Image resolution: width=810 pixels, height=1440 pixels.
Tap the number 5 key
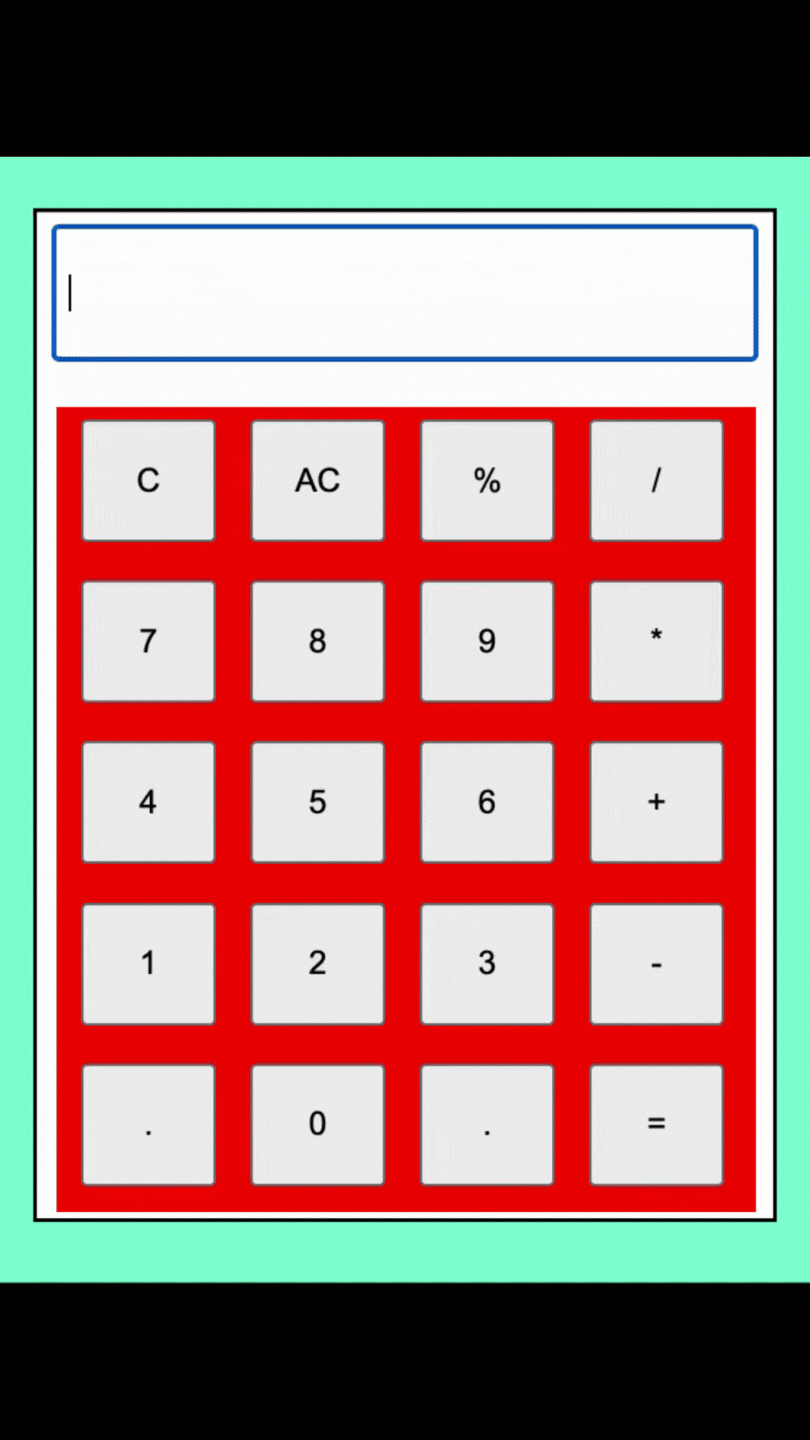point(318,802)
